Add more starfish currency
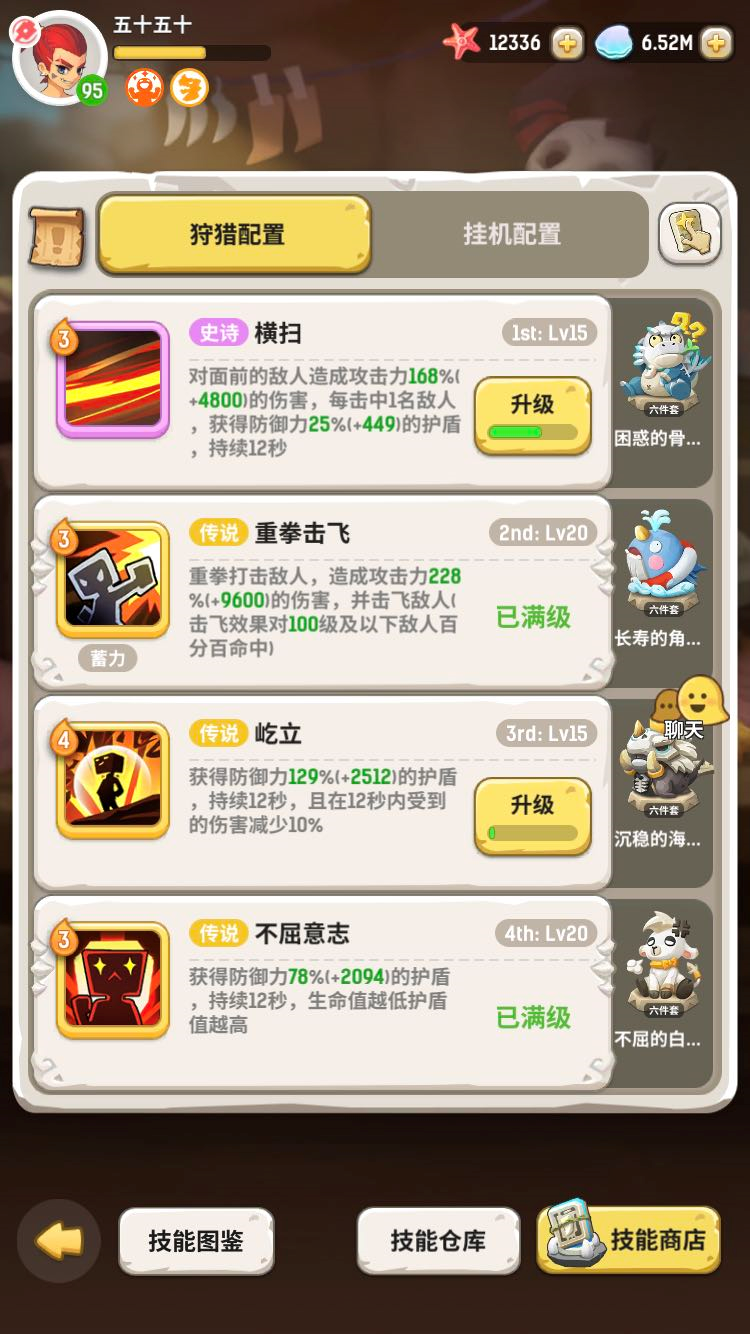 click(567, 43)
